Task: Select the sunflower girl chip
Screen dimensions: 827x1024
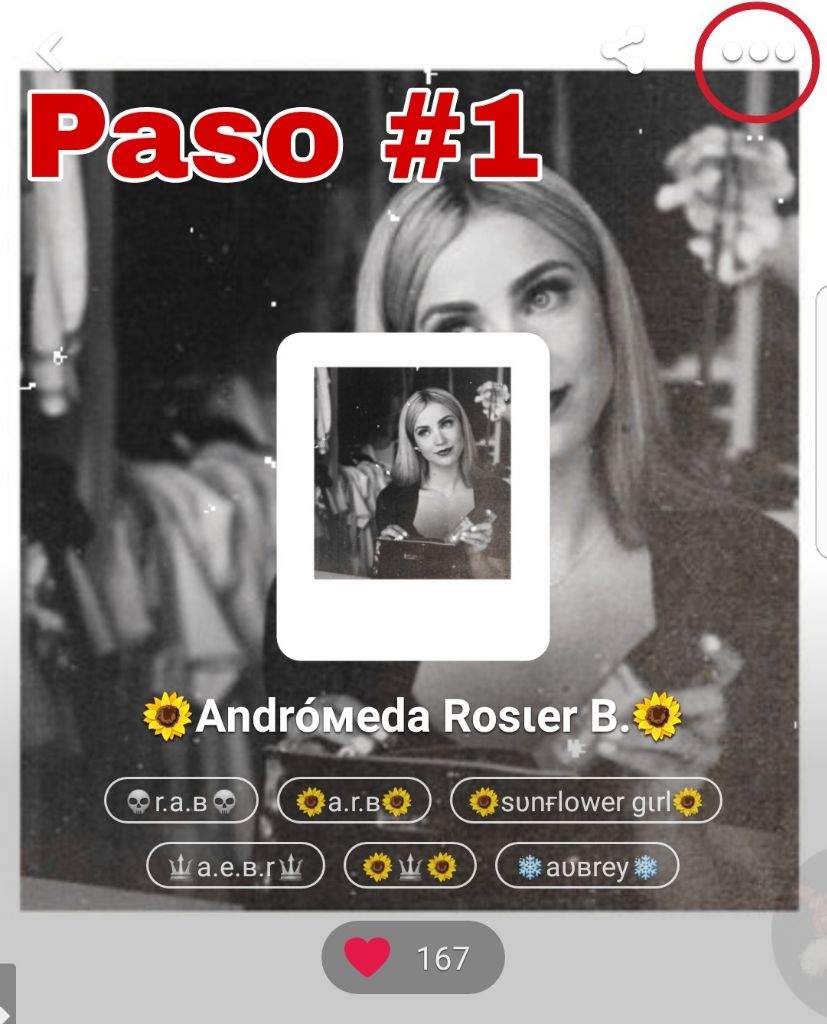Action: click(585, 801)
